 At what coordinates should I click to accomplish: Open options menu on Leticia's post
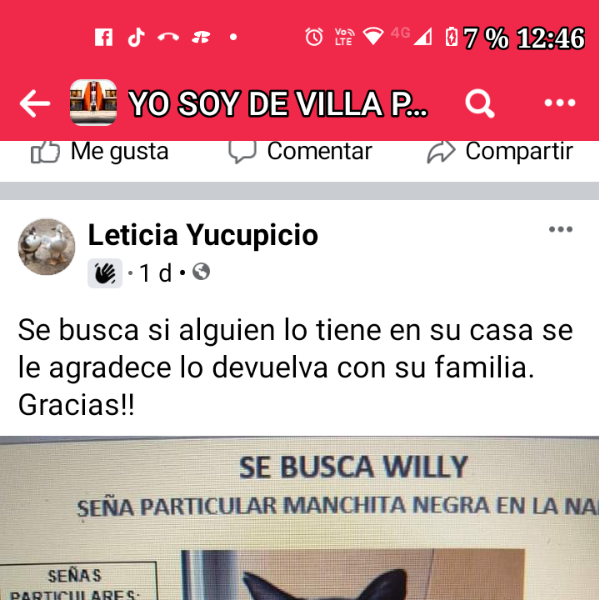pos(561,229)
